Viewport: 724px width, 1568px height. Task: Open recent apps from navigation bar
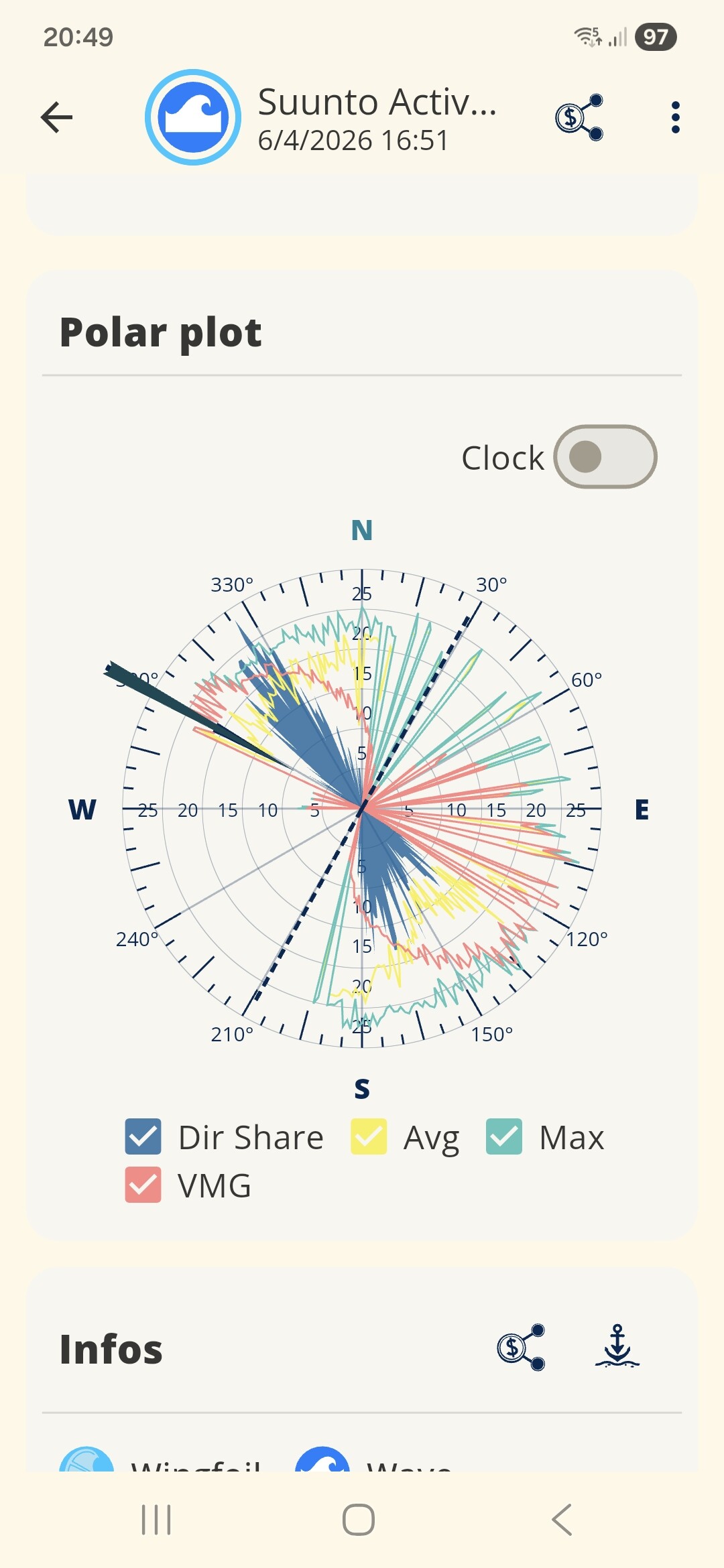(156, 1520)
